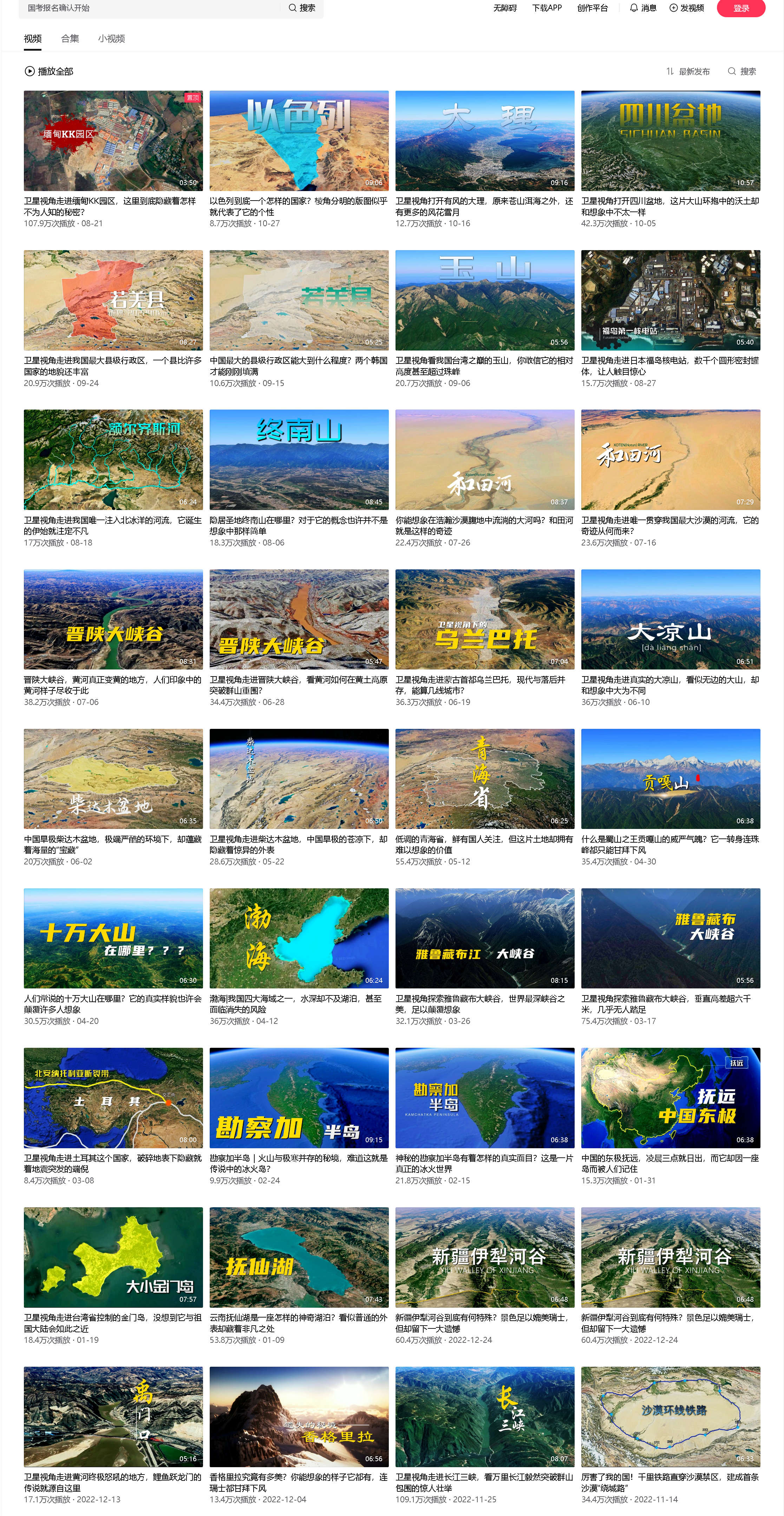Open 下载APP link
The image size is (784, 1516).
[x=546, y=8]
